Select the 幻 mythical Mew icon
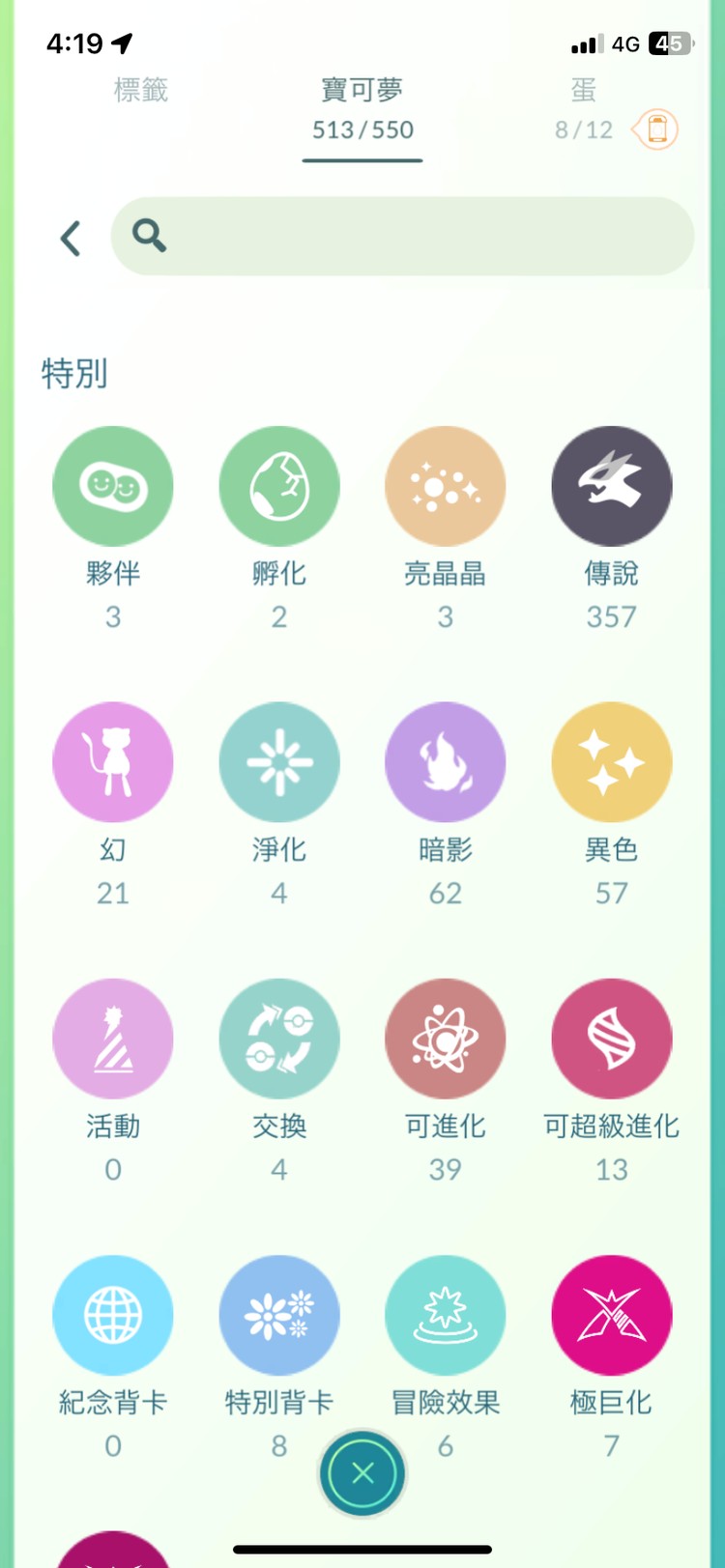 [x=113, y=761]
